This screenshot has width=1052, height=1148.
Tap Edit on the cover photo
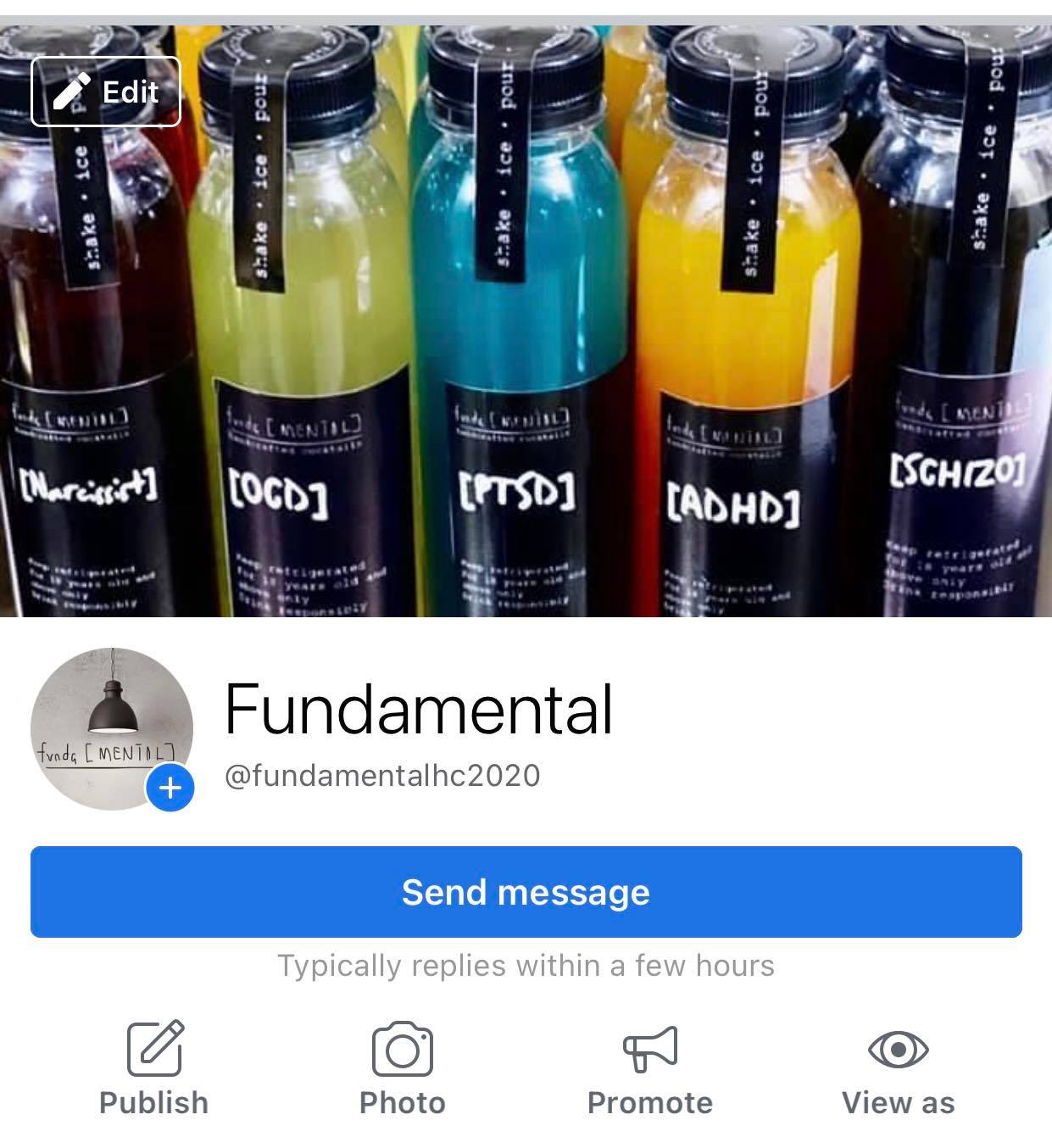click(106, 92)
